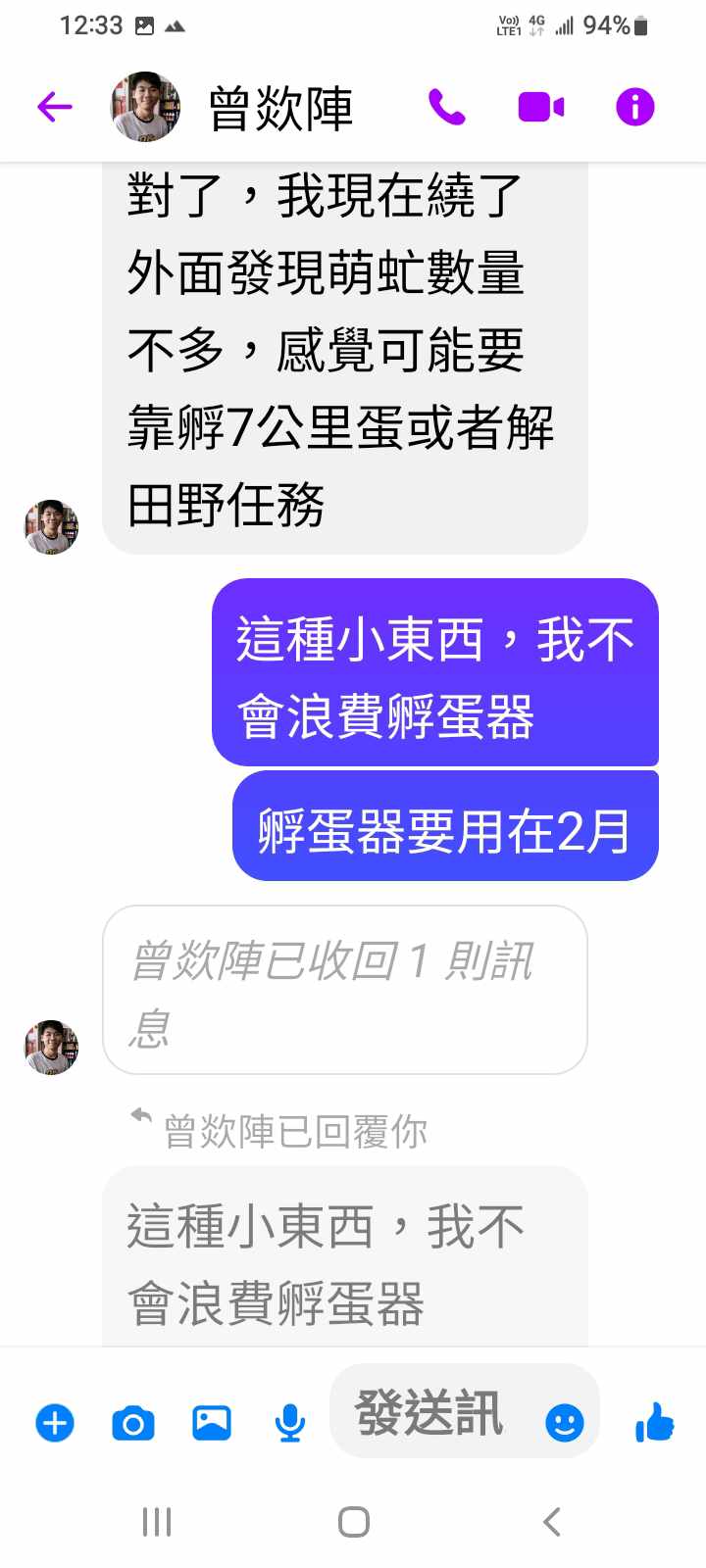Open conversation info details
This screenshot has width=706, height=1568.
point(634,107)
